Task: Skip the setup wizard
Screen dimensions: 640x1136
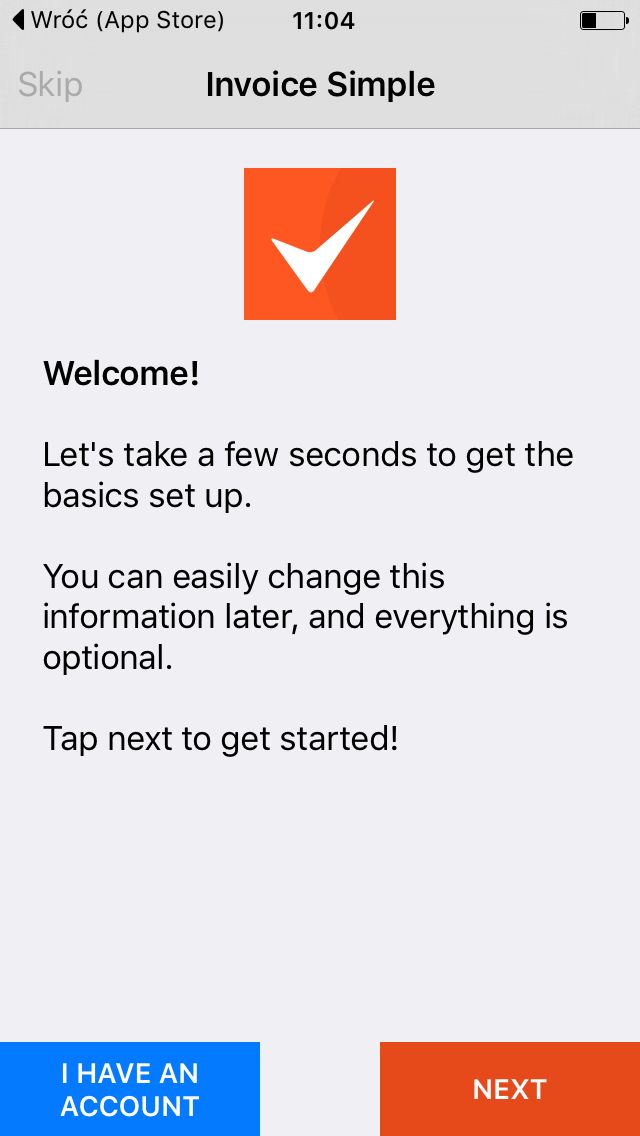Action: [50, 85]
